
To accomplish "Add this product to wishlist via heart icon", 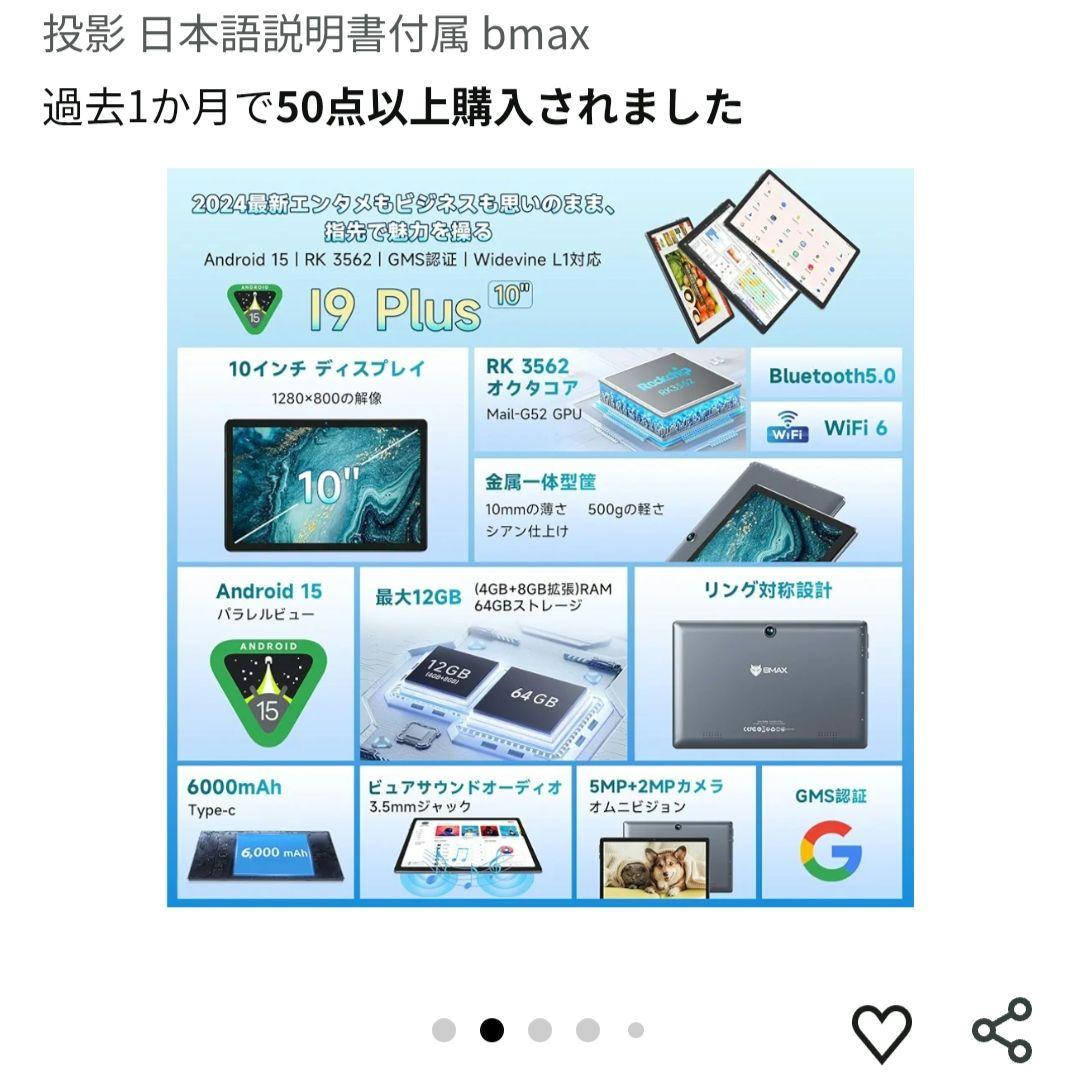I will (x=881, y=1032).
